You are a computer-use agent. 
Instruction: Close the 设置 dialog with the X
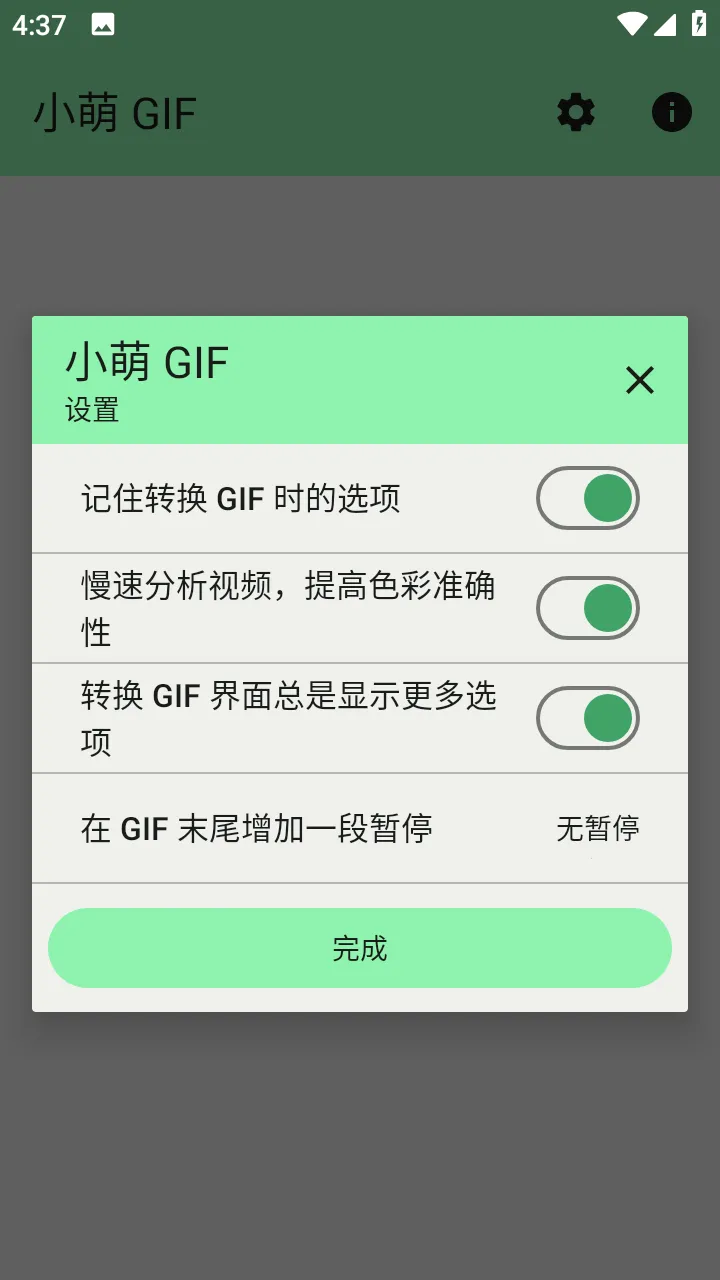coord(639,380)
